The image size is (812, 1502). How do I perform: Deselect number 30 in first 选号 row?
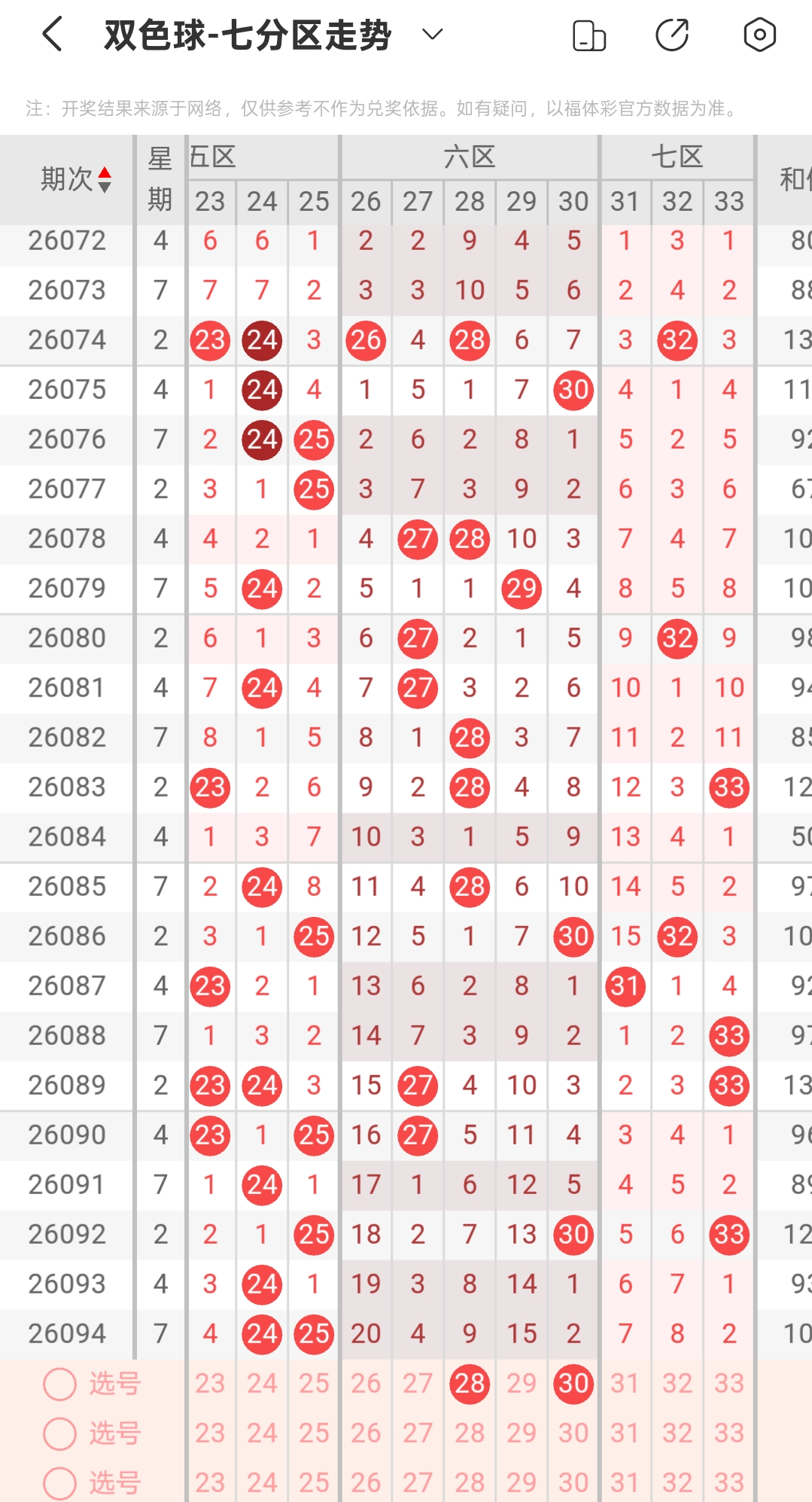pyautogui.click(x=573, y=1384)
